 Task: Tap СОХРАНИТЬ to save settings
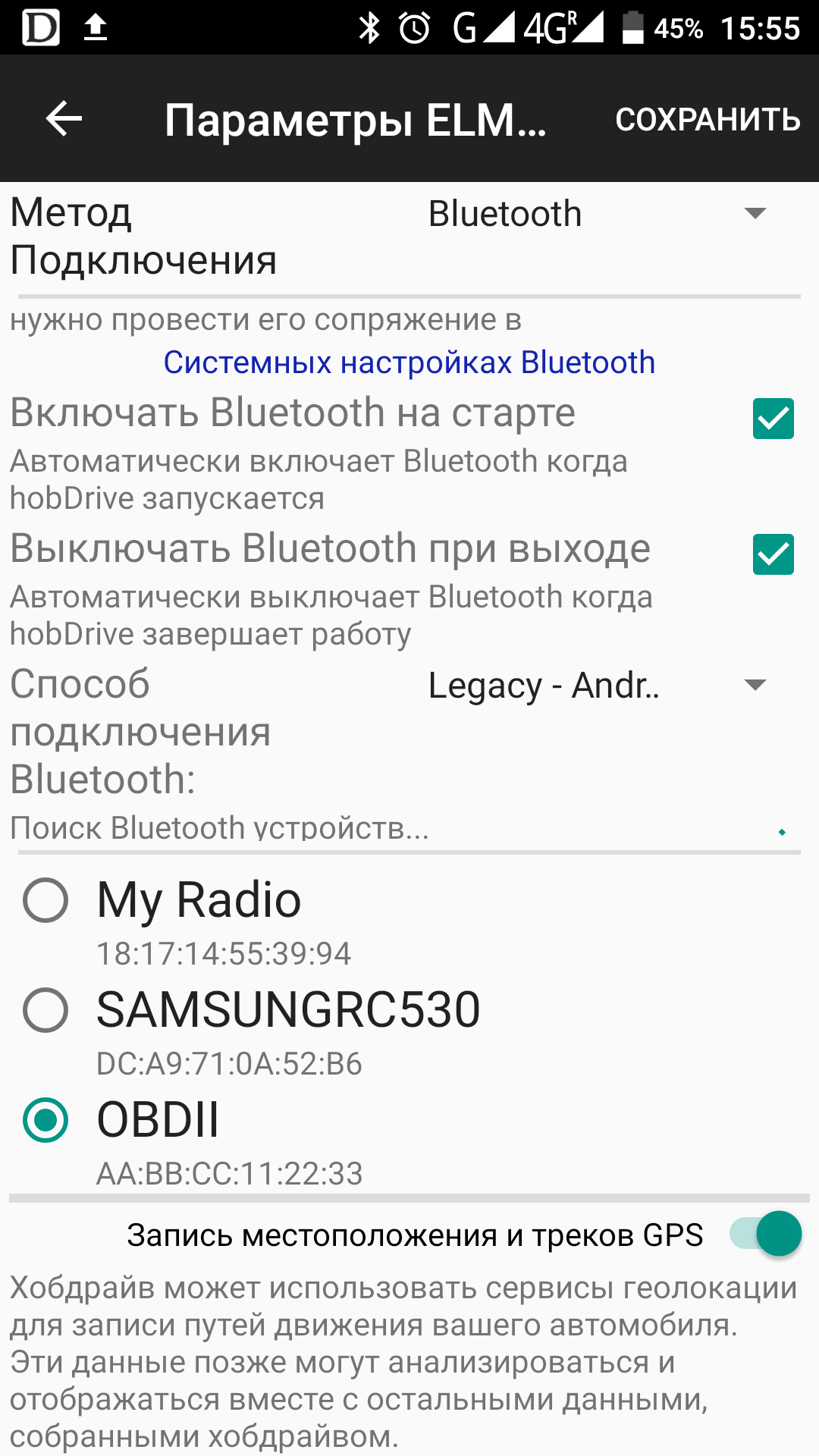pyautogui.click(x=708, y=120)
